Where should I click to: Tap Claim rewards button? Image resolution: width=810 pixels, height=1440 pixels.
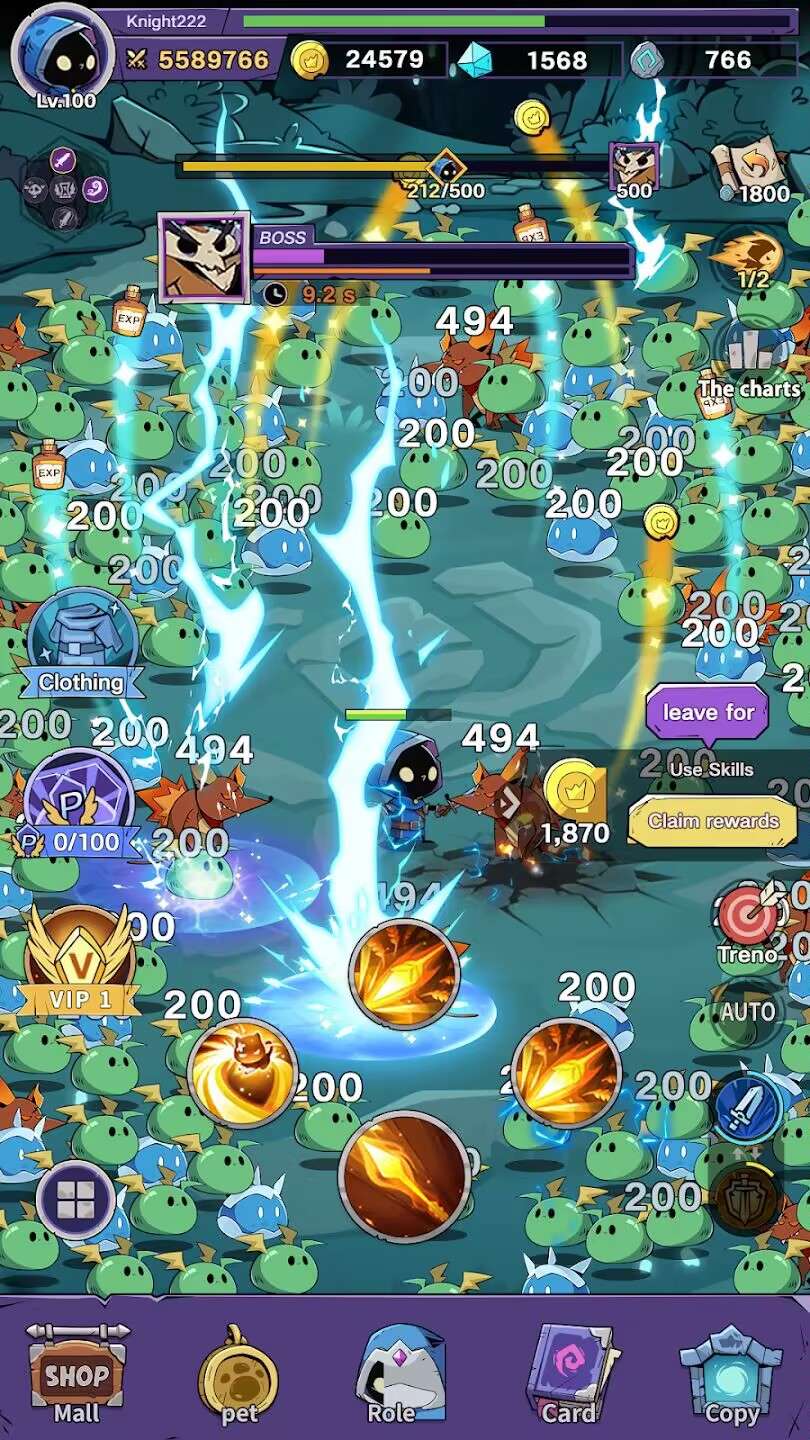pyautogui.click(x=713, y=821)
